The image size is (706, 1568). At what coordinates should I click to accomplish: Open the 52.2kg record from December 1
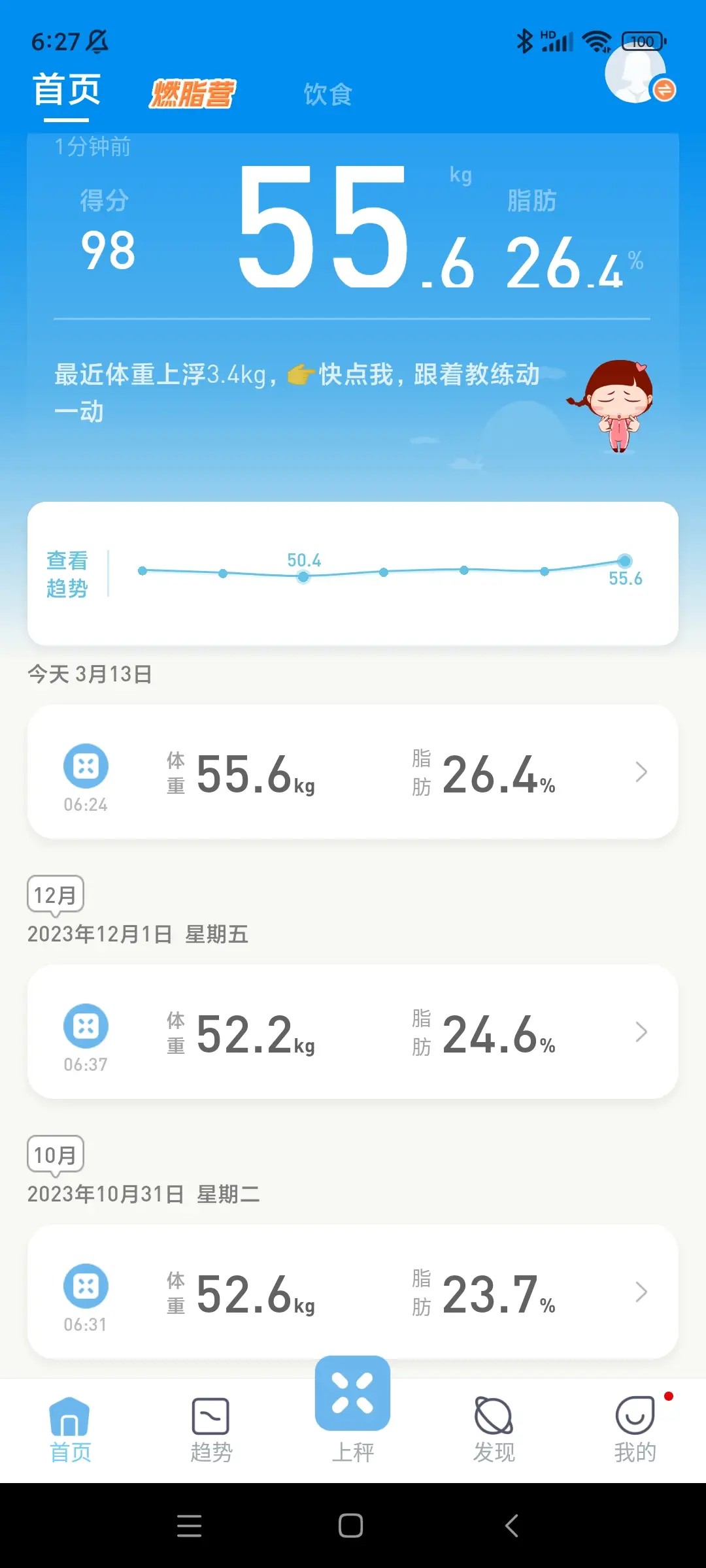(353, 1032)
